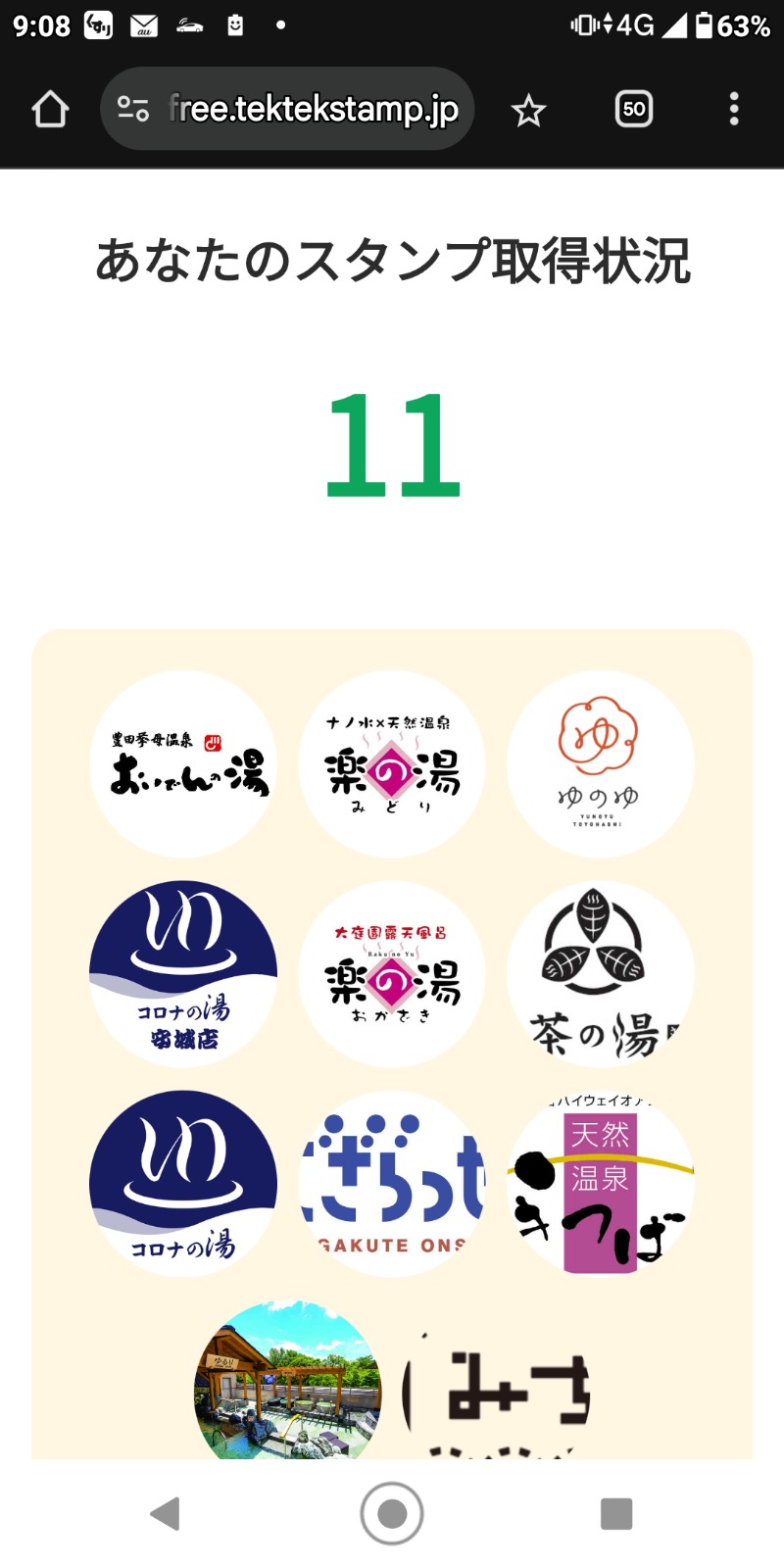Go back with the system back button
This screenshot has width=784, height=1568.
pos(165,1513)
